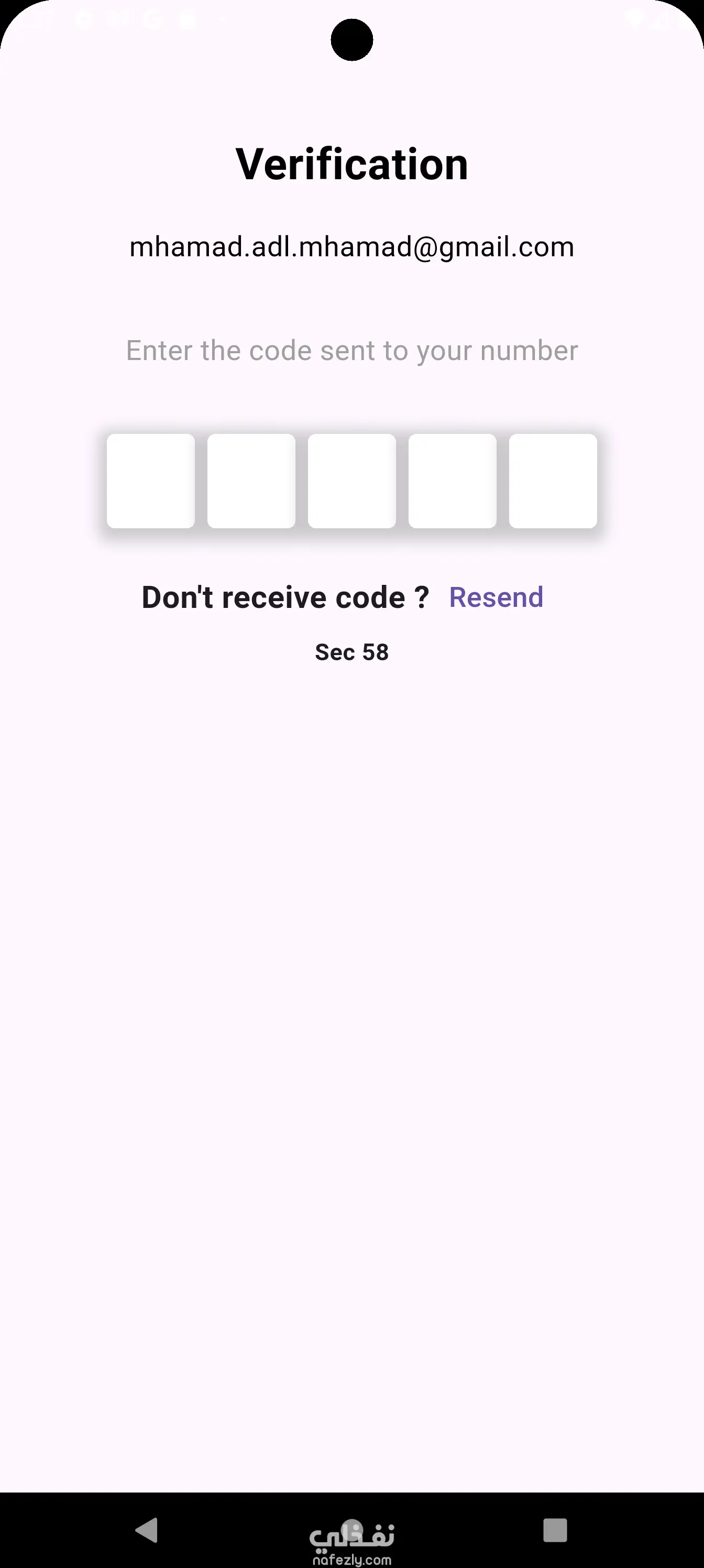Focus the fifth code digit box
The width and height of the screenshot is (704, 1568).
pos(553,480)
